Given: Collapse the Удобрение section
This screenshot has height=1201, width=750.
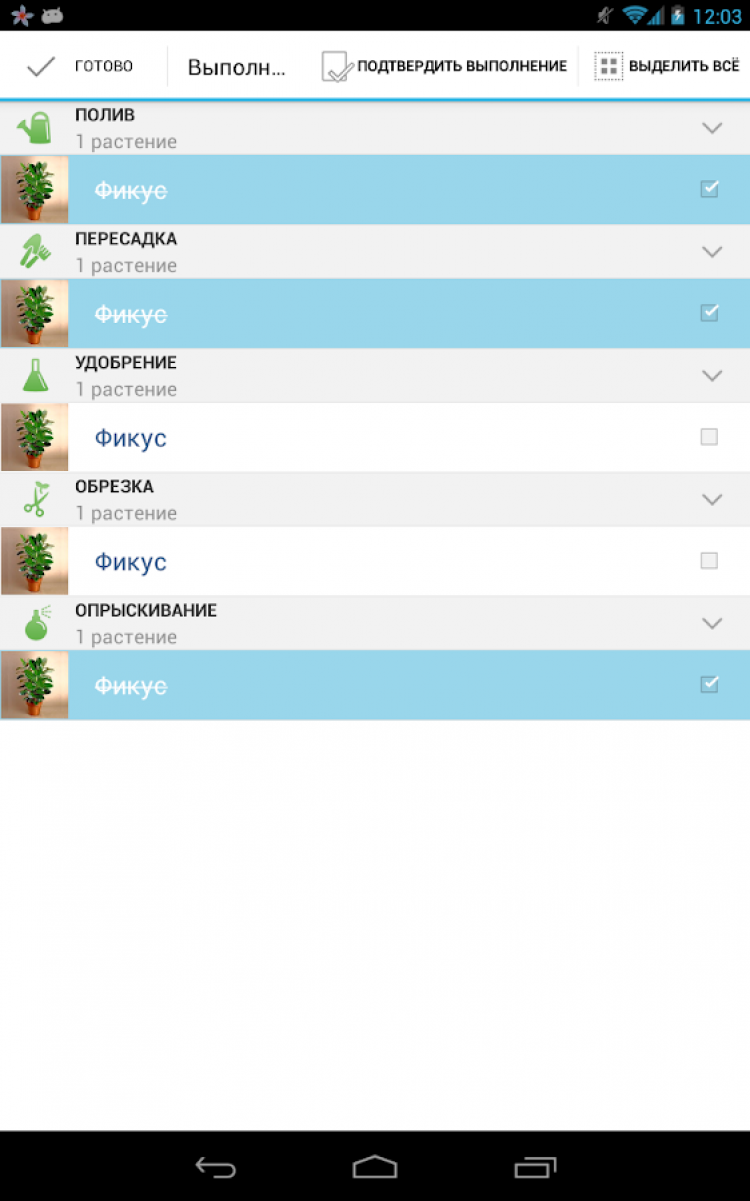Looking at the screenshot, I should pos(711,376).
